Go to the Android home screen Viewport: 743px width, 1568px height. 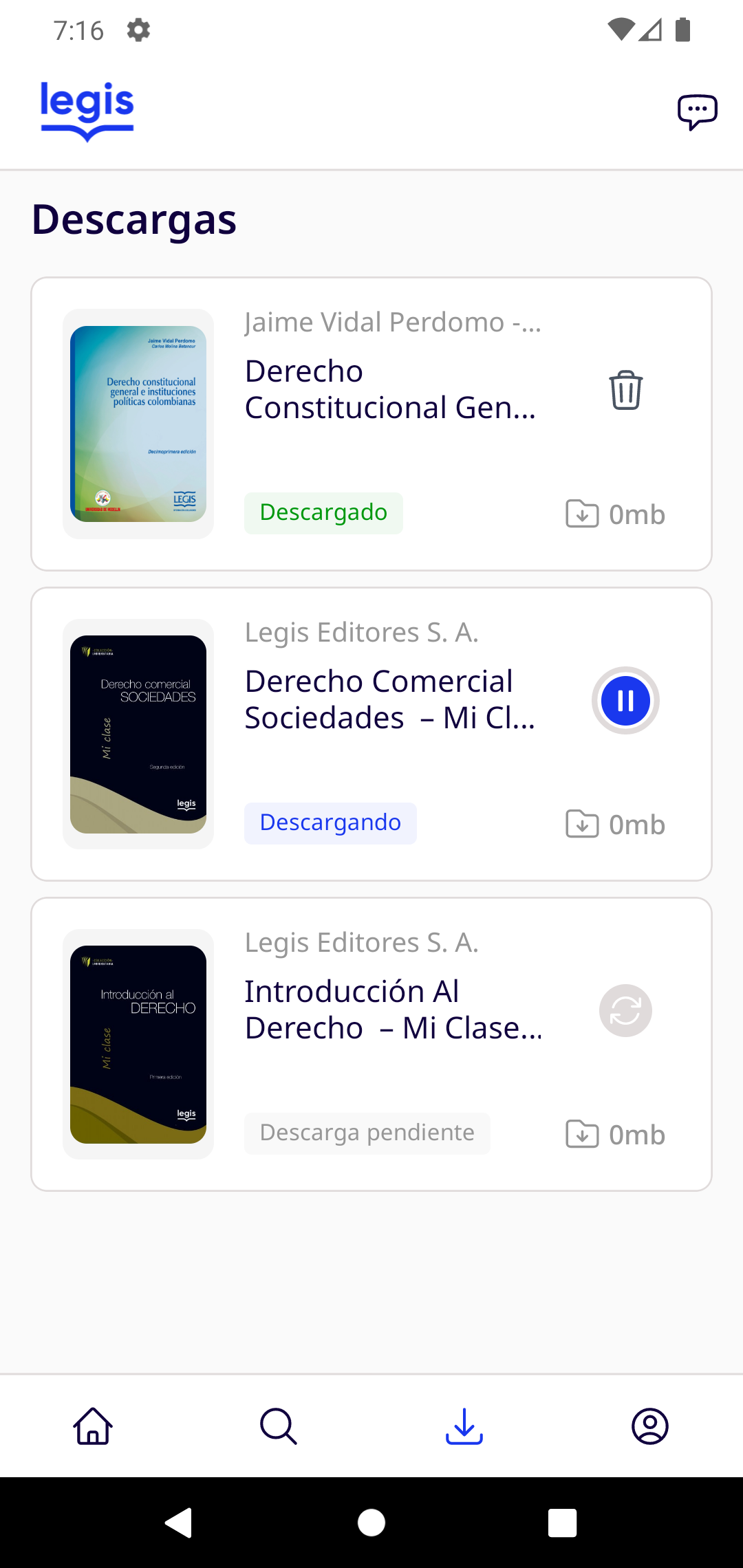(x=371, y=1523)
